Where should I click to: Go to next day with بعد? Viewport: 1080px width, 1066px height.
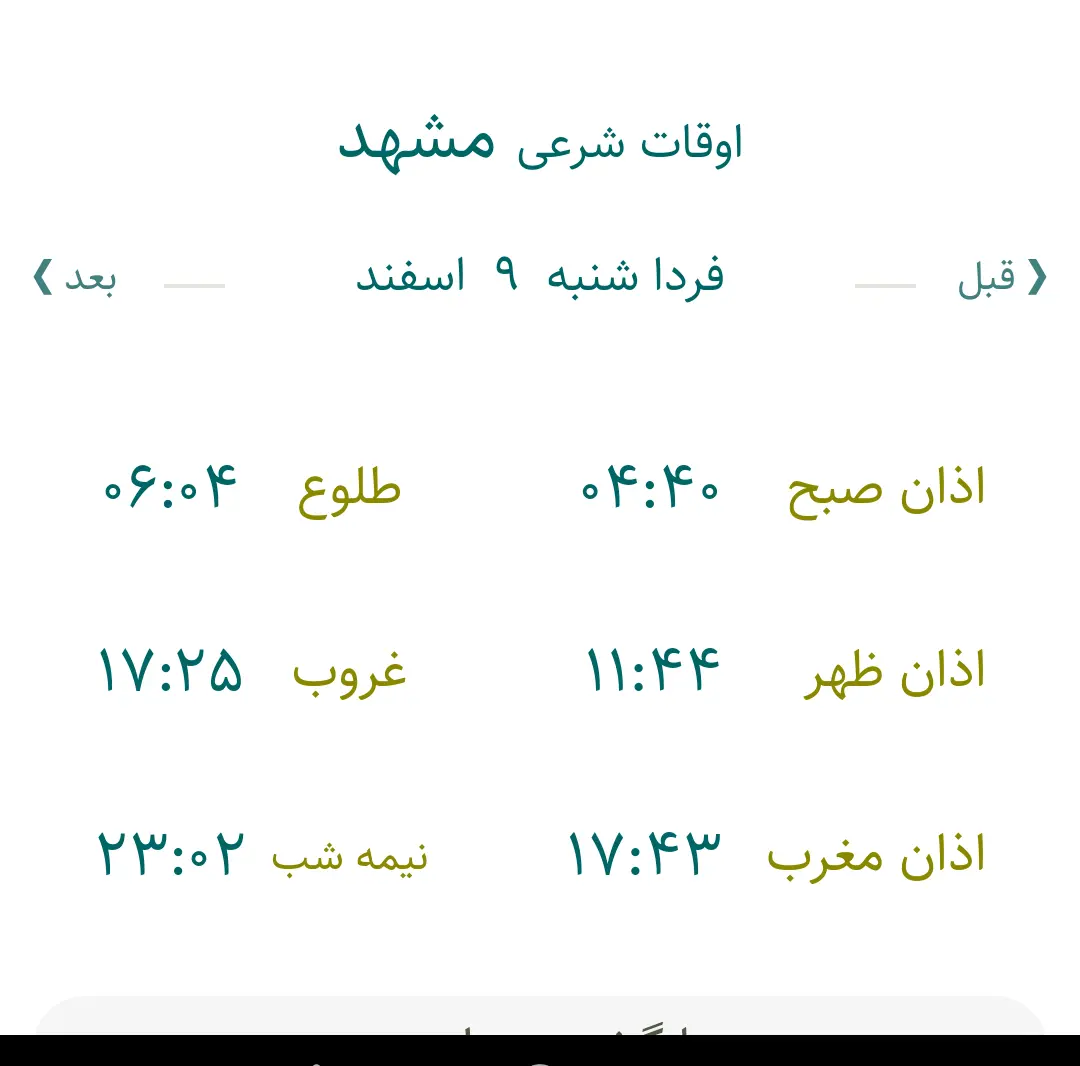75,277
